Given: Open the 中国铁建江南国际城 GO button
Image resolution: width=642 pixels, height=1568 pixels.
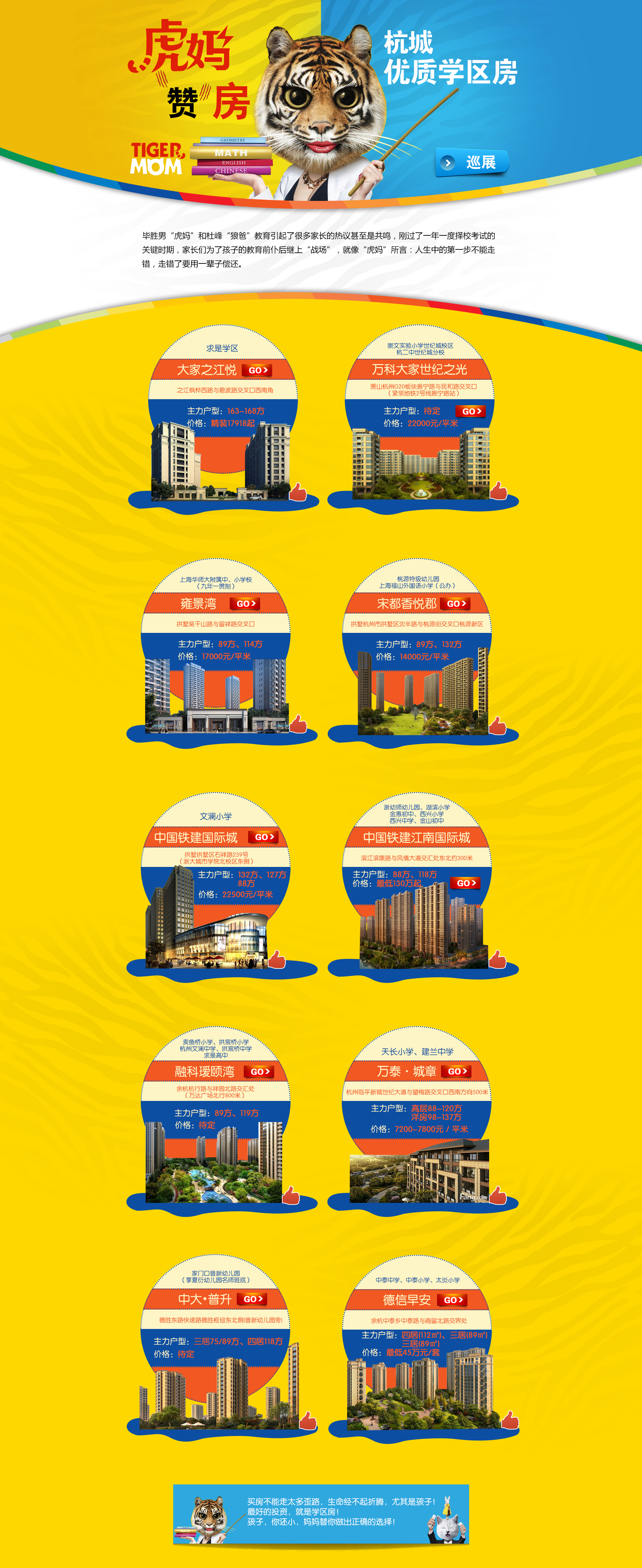Looking at the screenshot, I should pyautogui.click(x=465, y=883).
